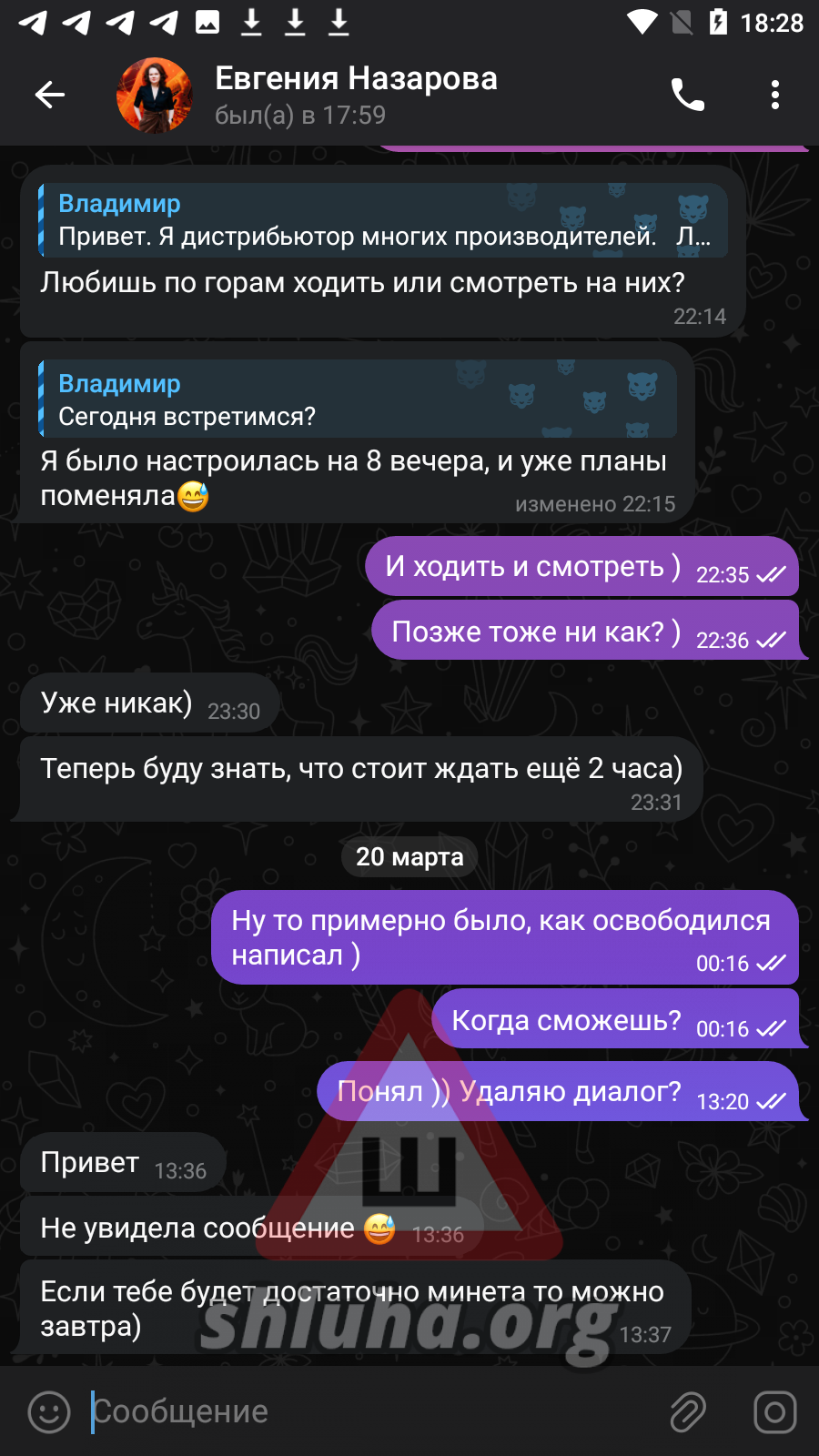Start a voice call with Евгения Назарова
819x1456 pixels.
688,95
